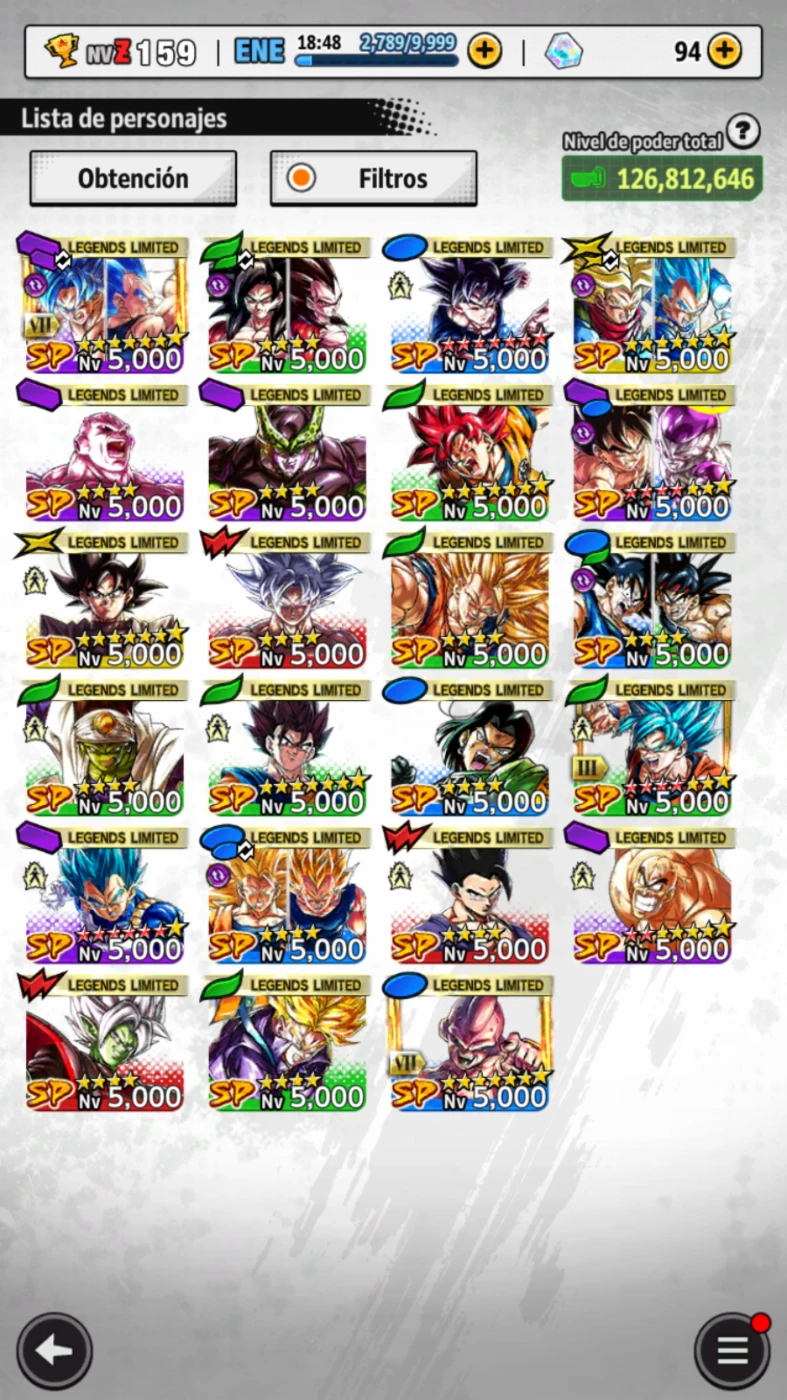Image resolution: width=787 pixels, height=1400 pixels.
Task: Open the hamburger menu button
Action: tap(732, 1351)
